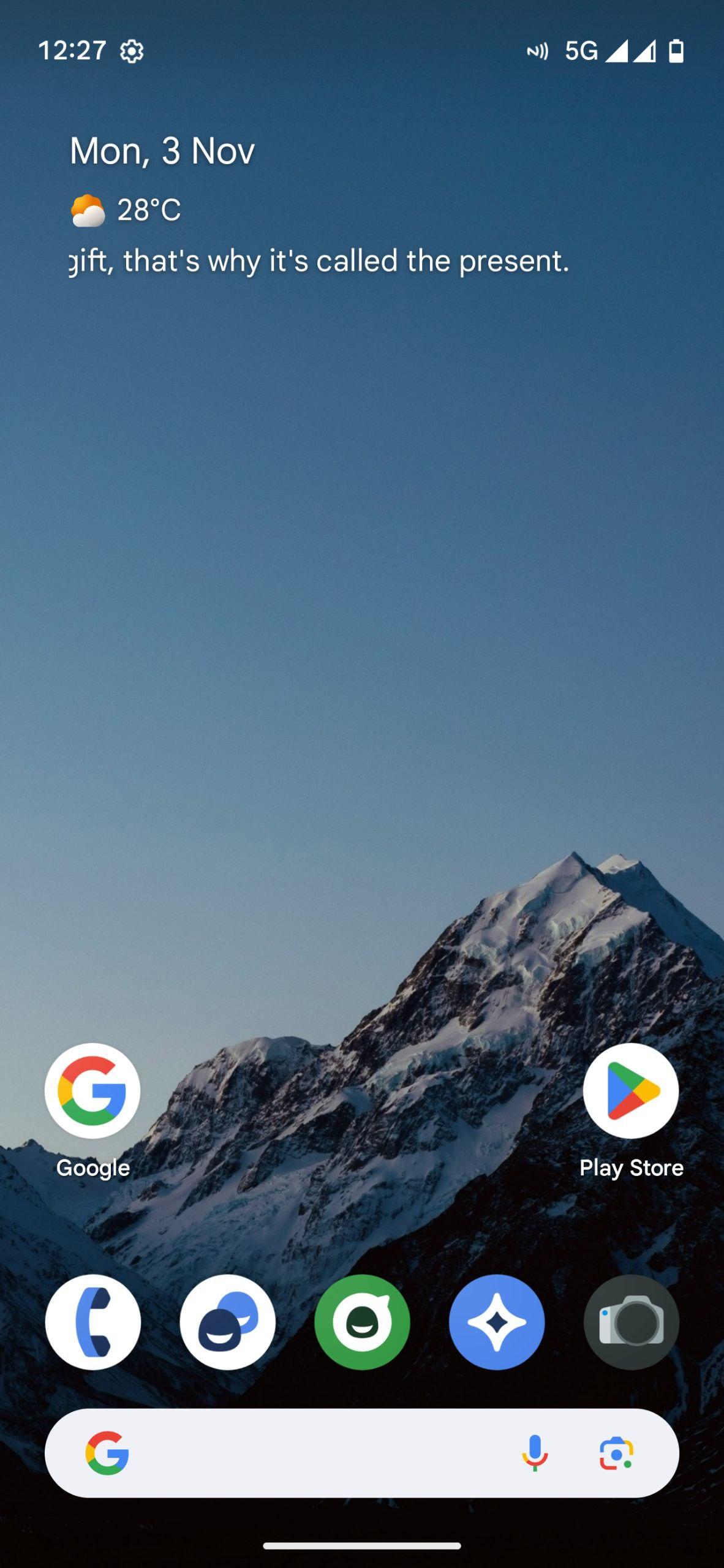Viewport: 724px width, 1568px height.
Task: Open the Camera app
Action: [631, 1322]
